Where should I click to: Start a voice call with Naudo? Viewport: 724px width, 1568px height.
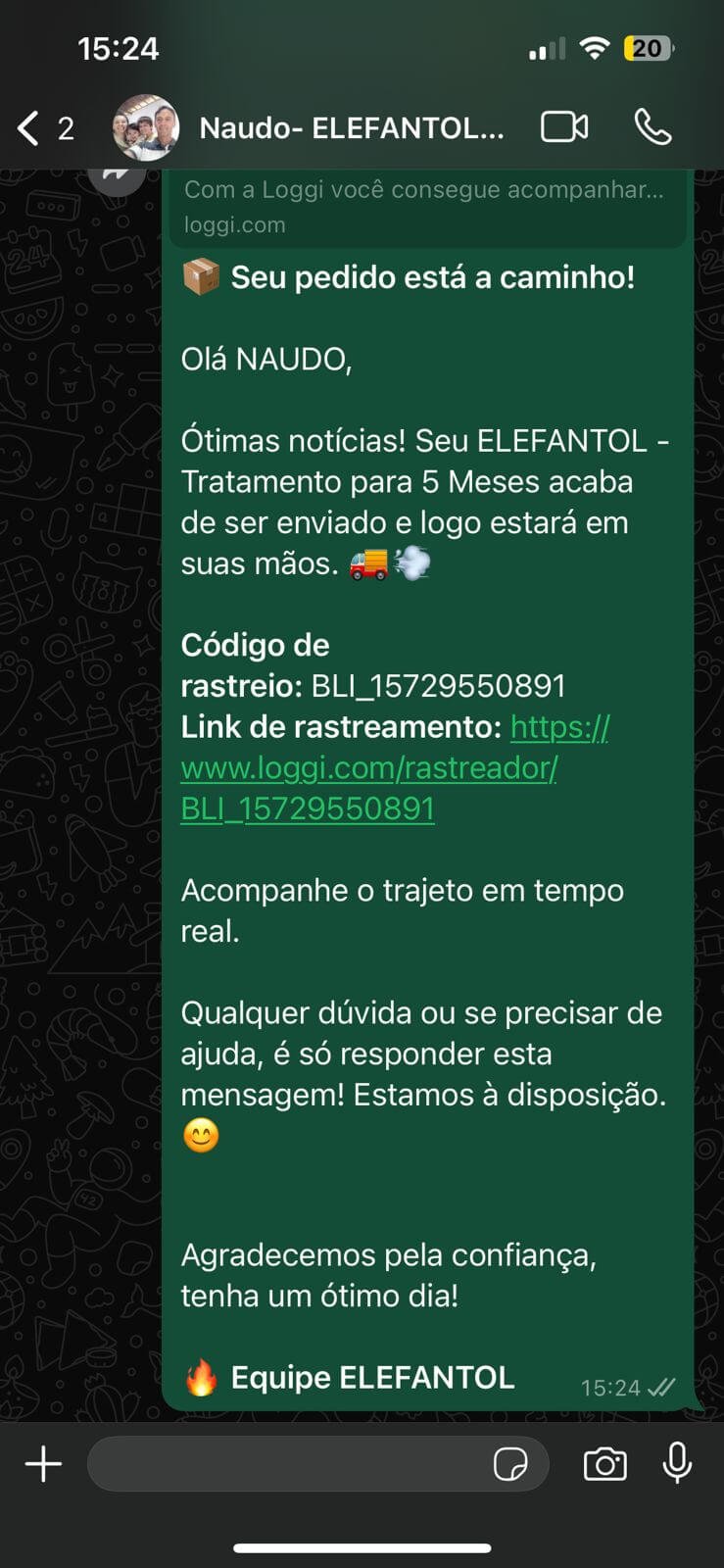tap(652, 127)
